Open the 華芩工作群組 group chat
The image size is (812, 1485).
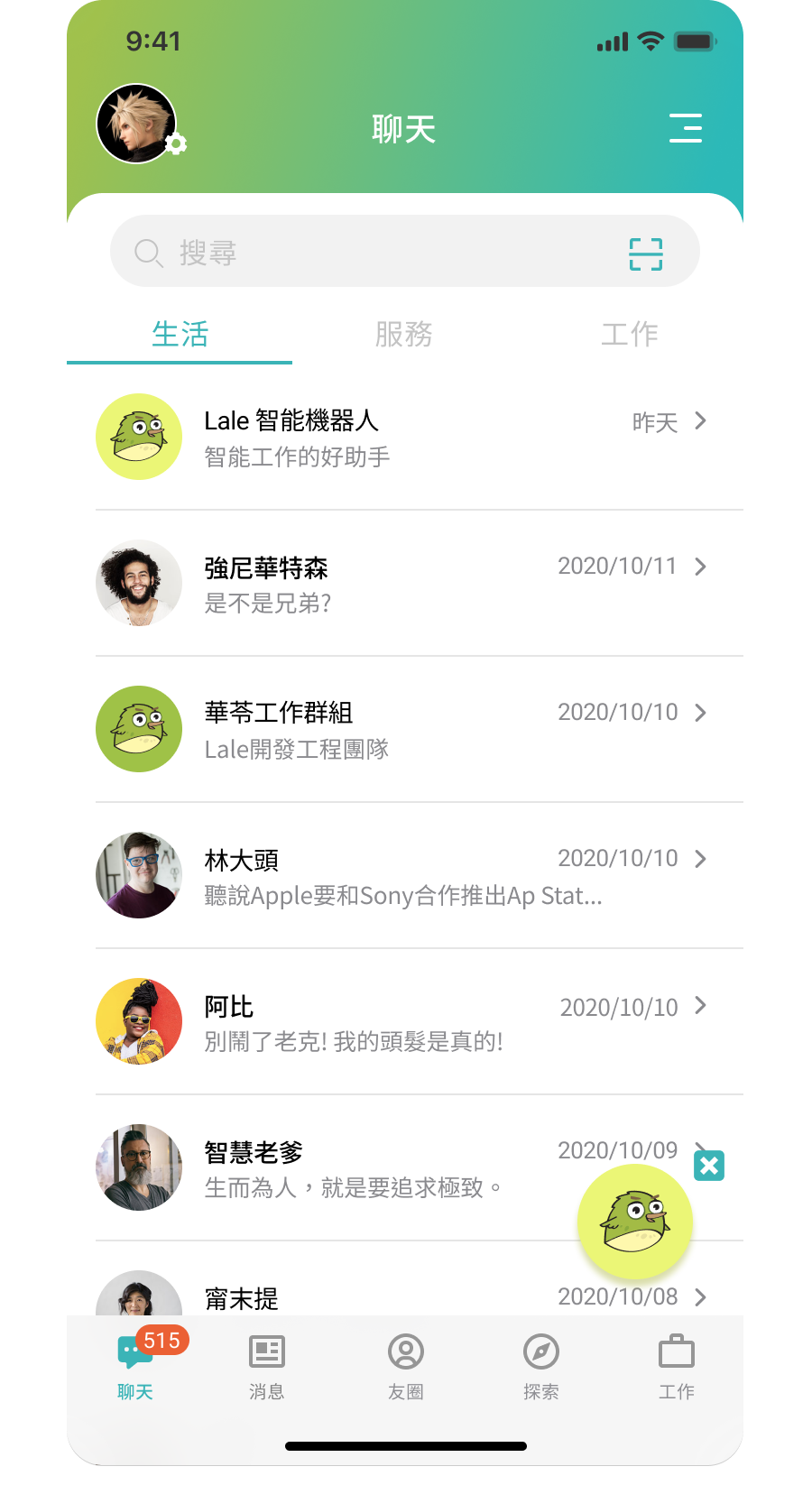[x=405, y=729]
